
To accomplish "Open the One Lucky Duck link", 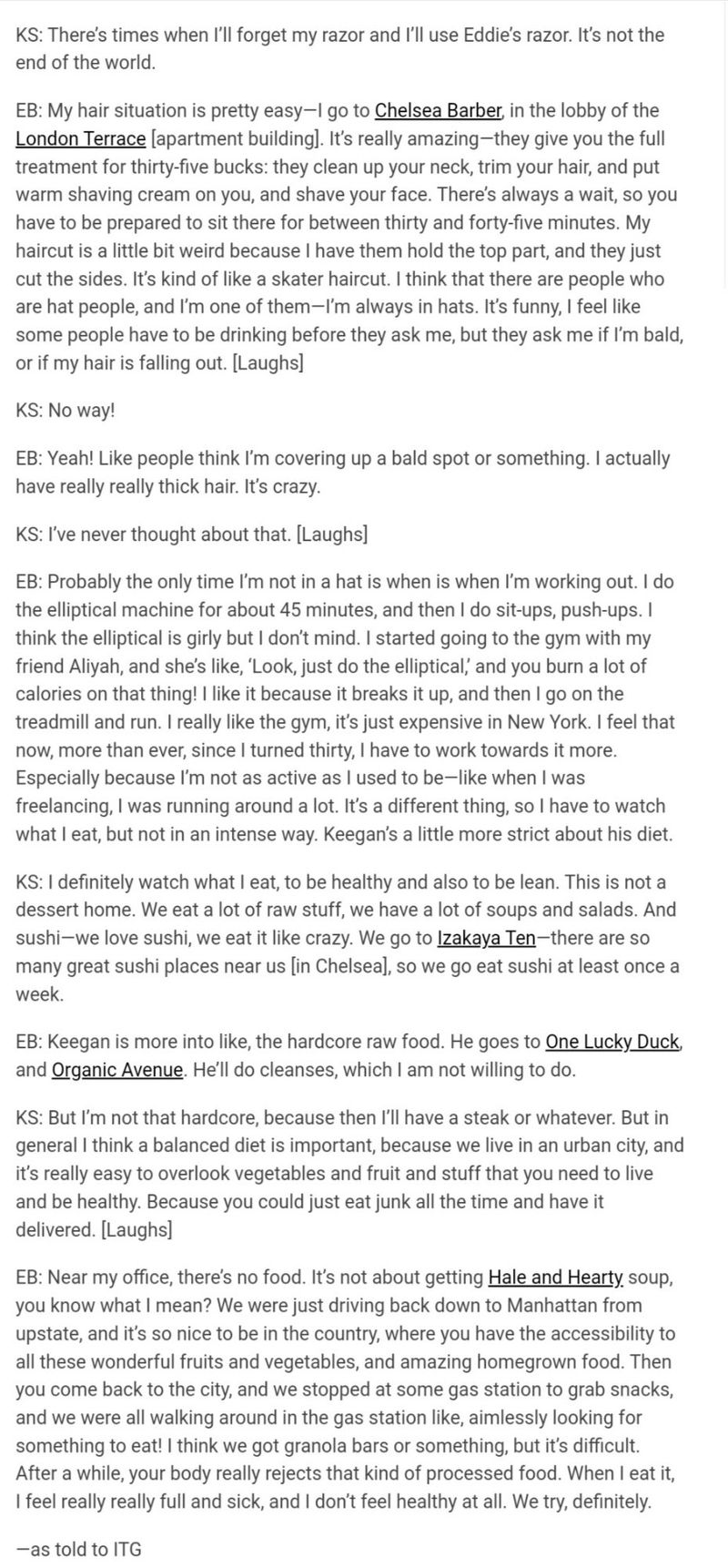I will 612,1041.
